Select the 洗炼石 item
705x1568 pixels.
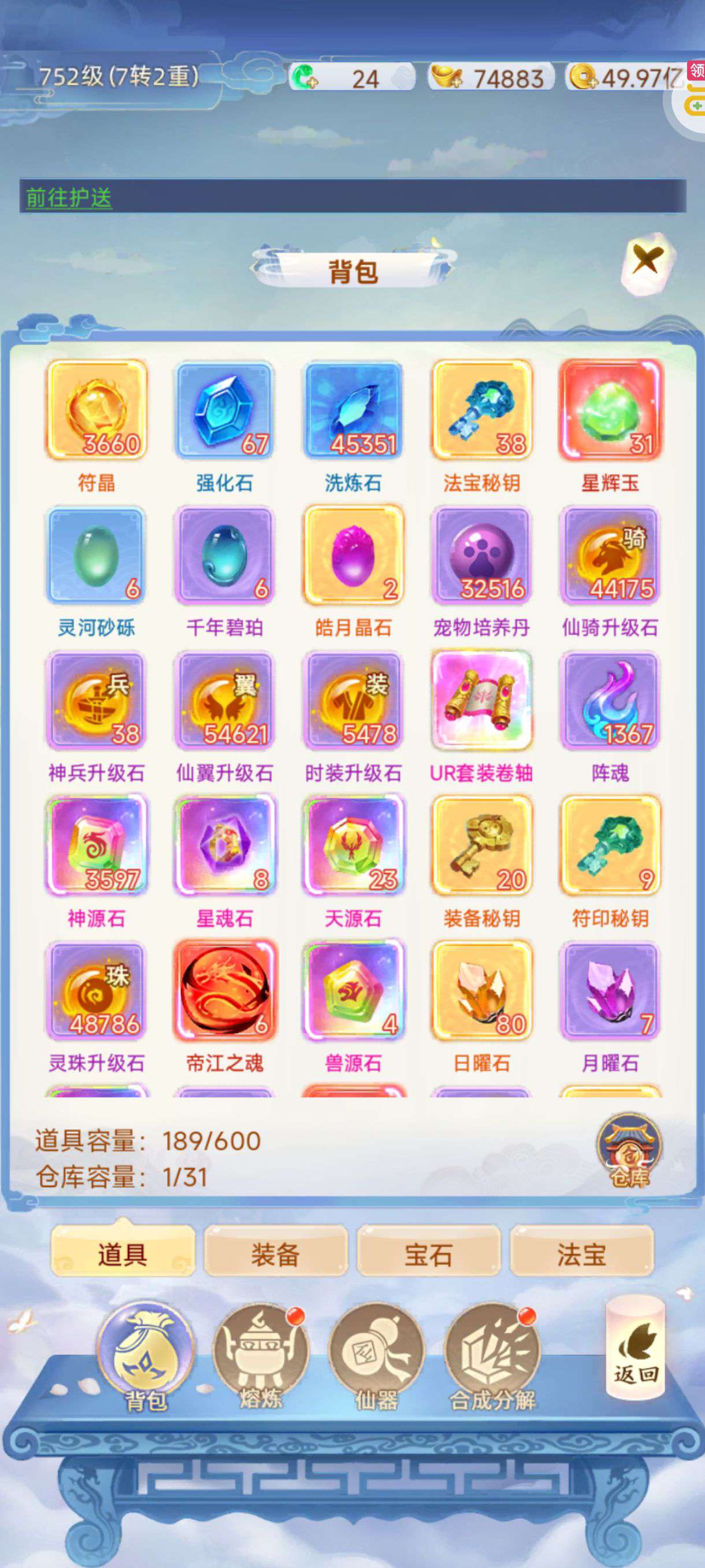(353, 409)
